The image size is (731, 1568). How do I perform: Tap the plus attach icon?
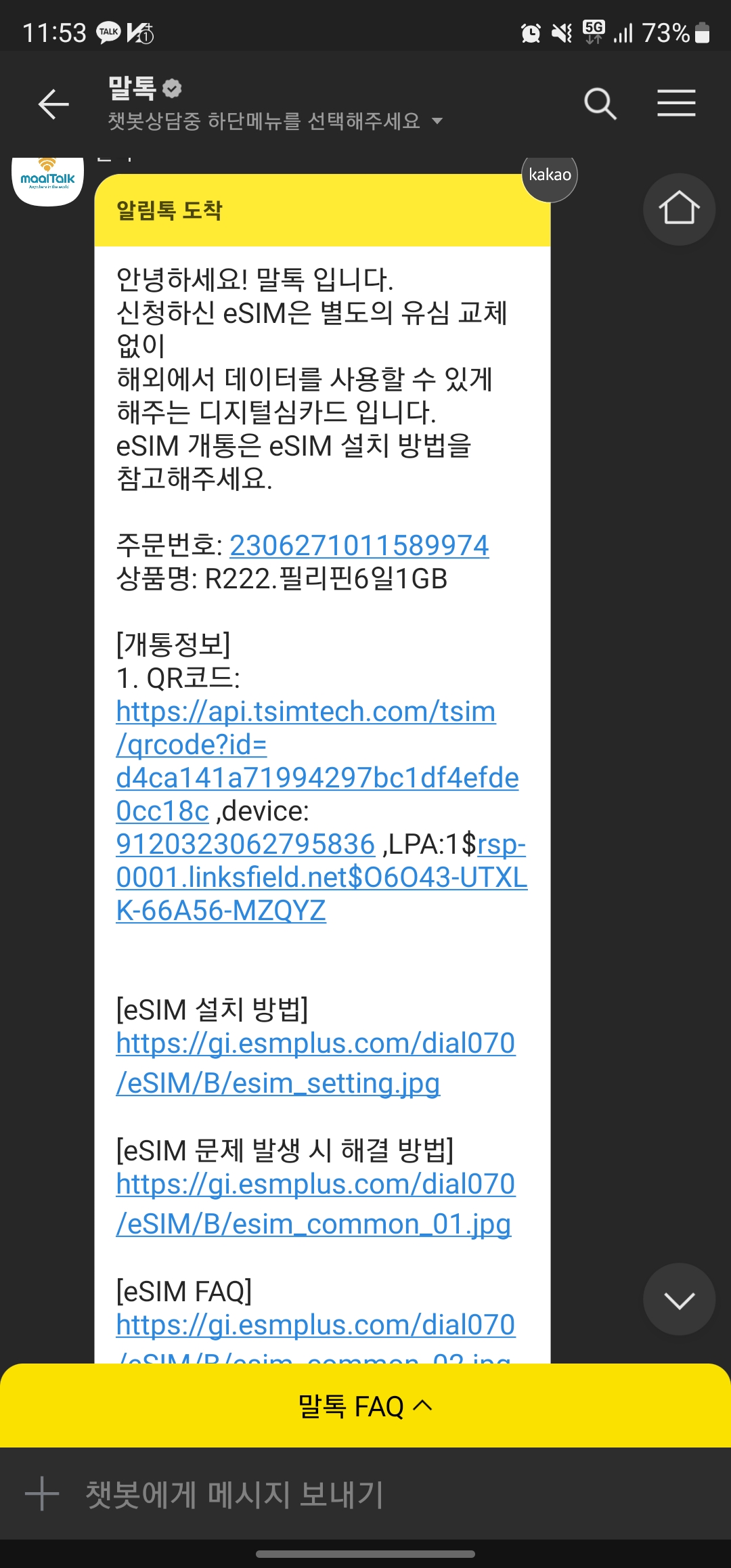coord(42,1494)
